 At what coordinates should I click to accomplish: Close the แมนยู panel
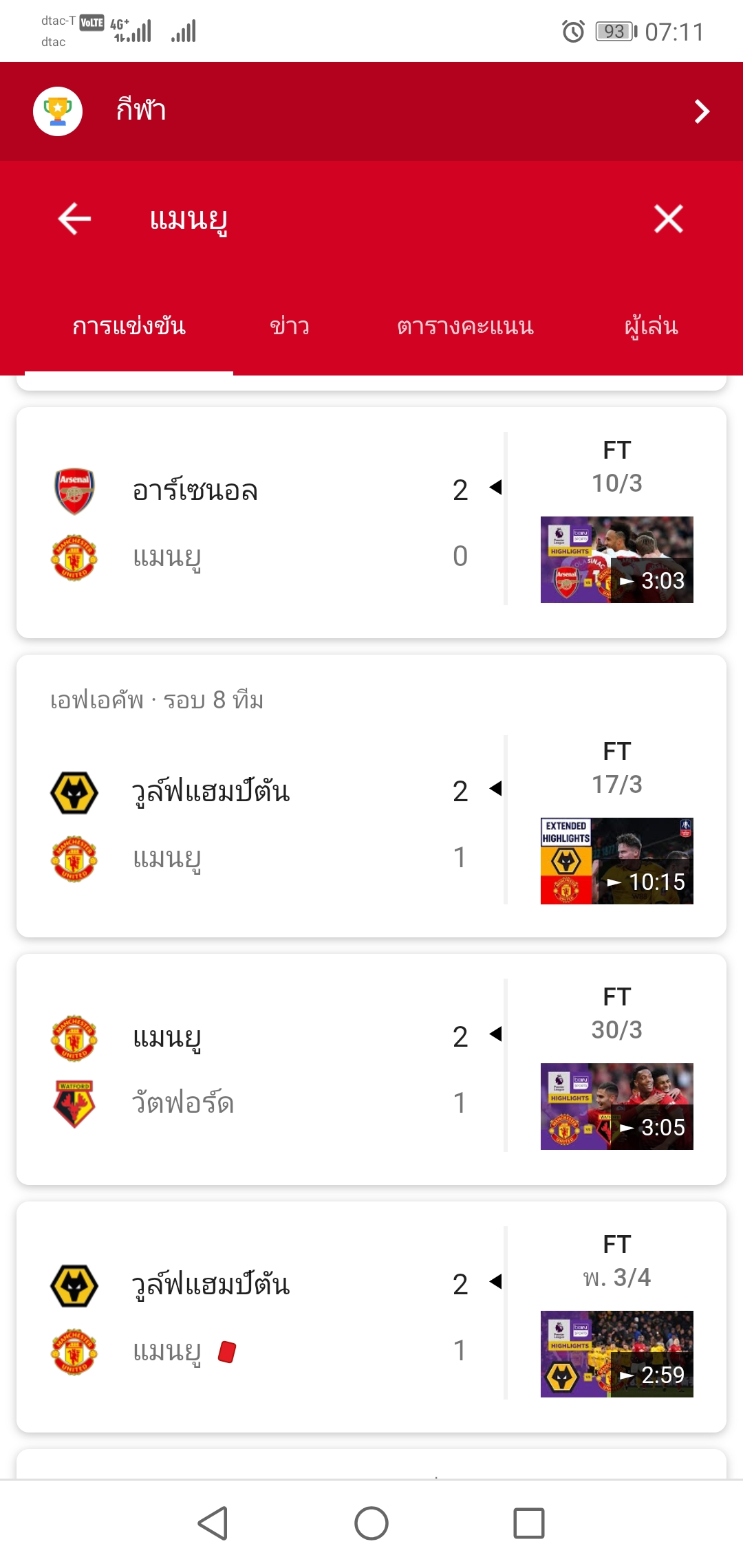click(668, 219)
